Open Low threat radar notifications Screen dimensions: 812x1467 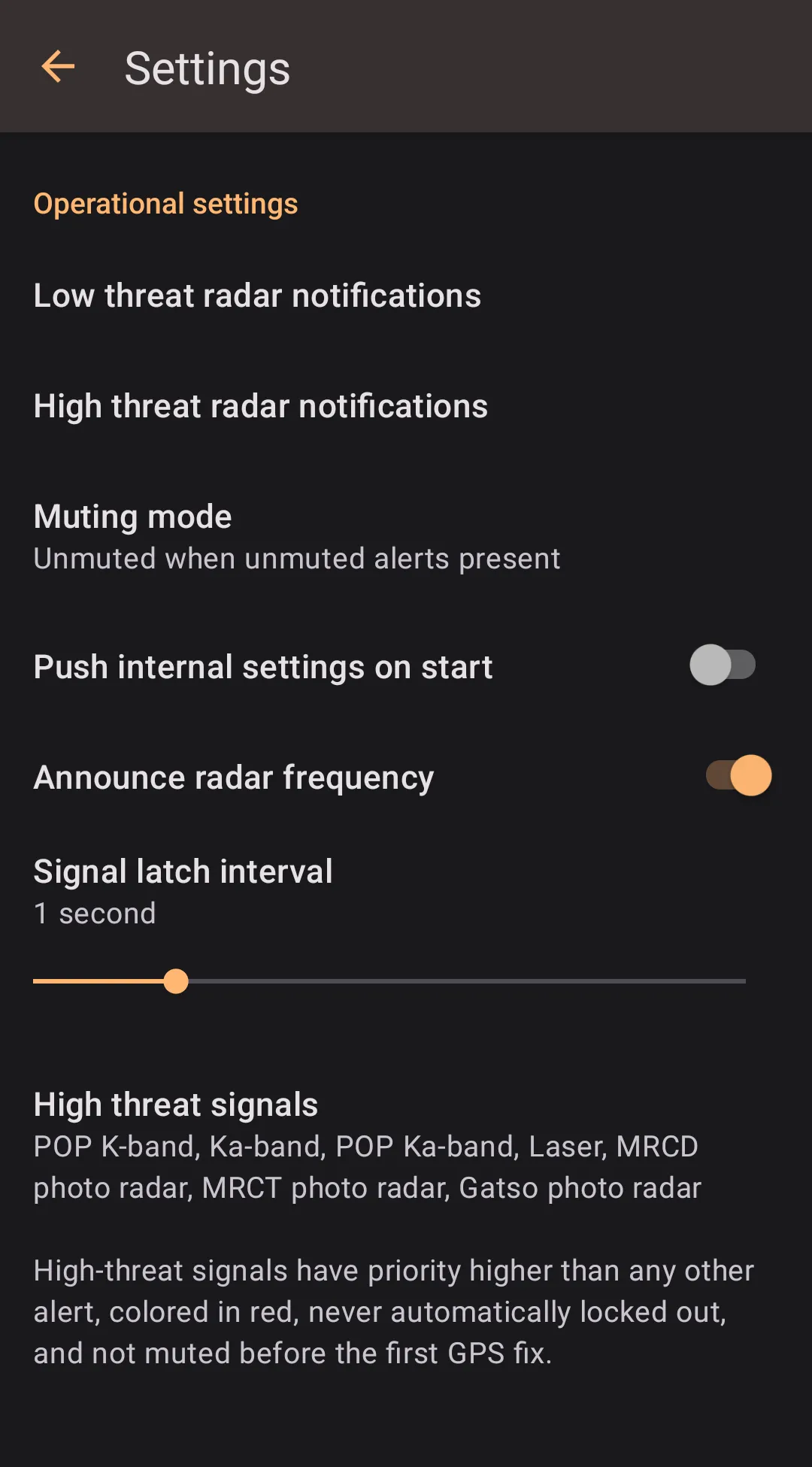point(257,296)
